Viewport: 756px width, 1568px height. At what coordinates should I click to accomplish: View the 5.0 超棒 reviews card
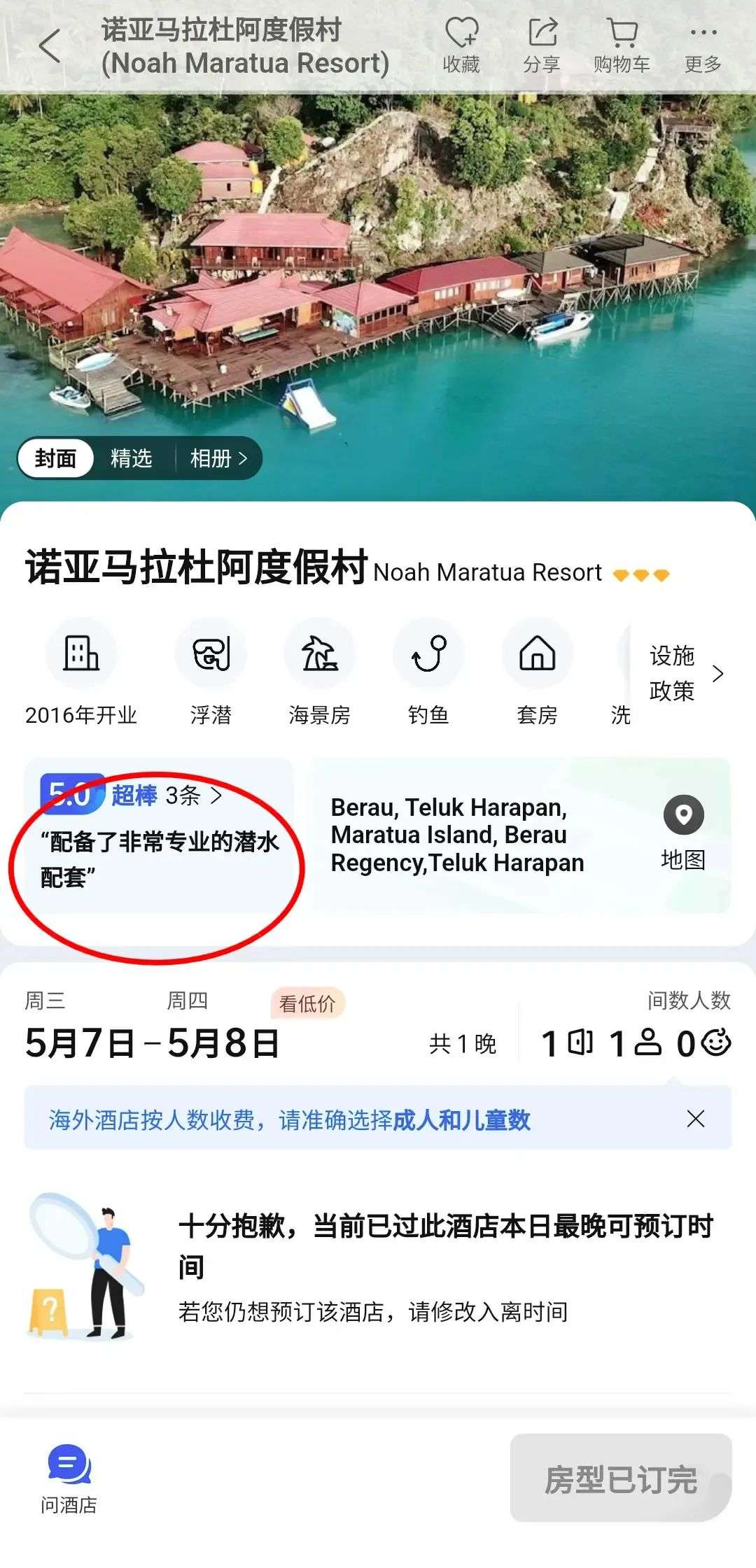tap(160, 835)
